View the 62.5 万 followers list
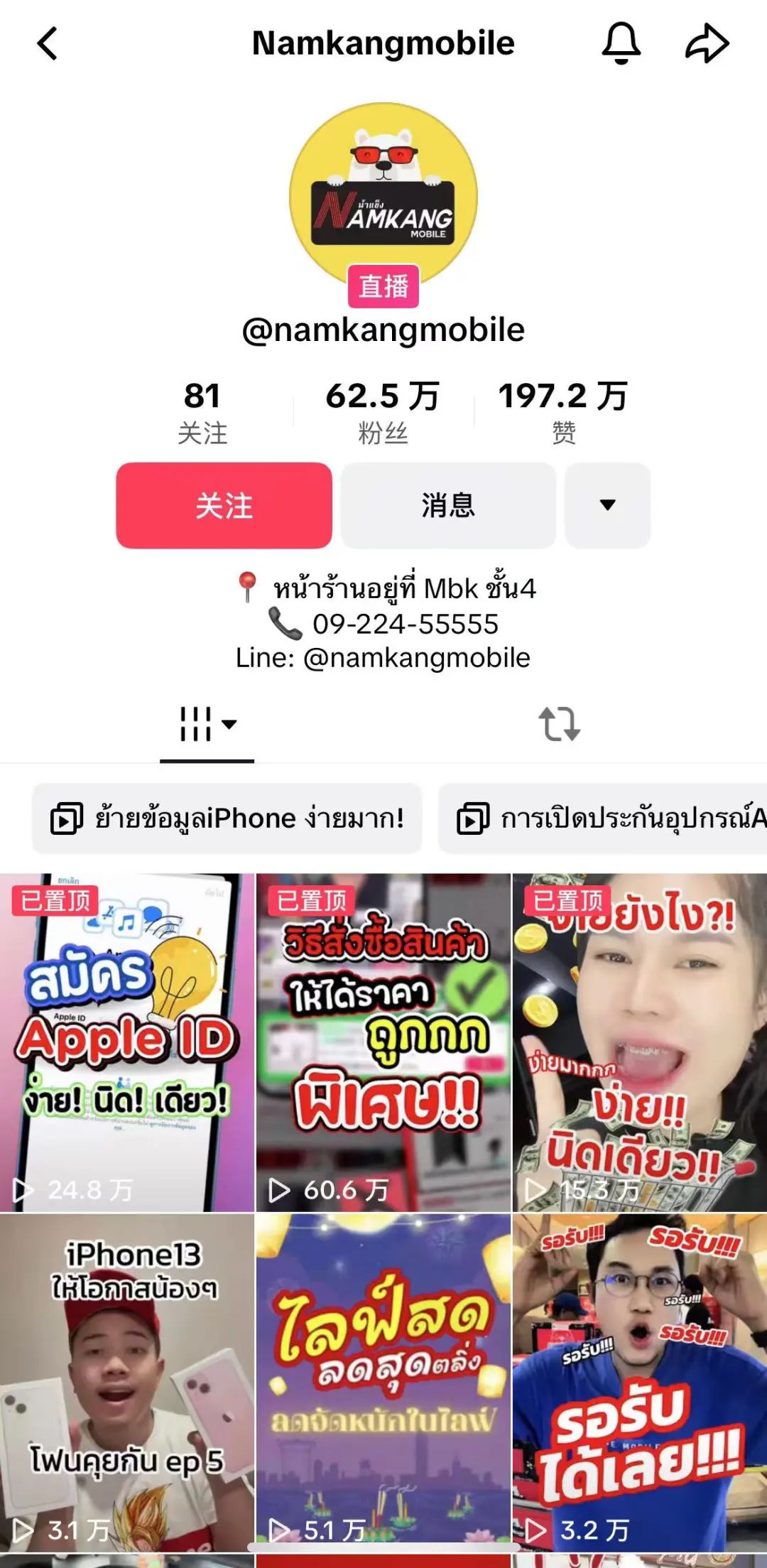Screen dimensions: 767x1568 (383, 412)
